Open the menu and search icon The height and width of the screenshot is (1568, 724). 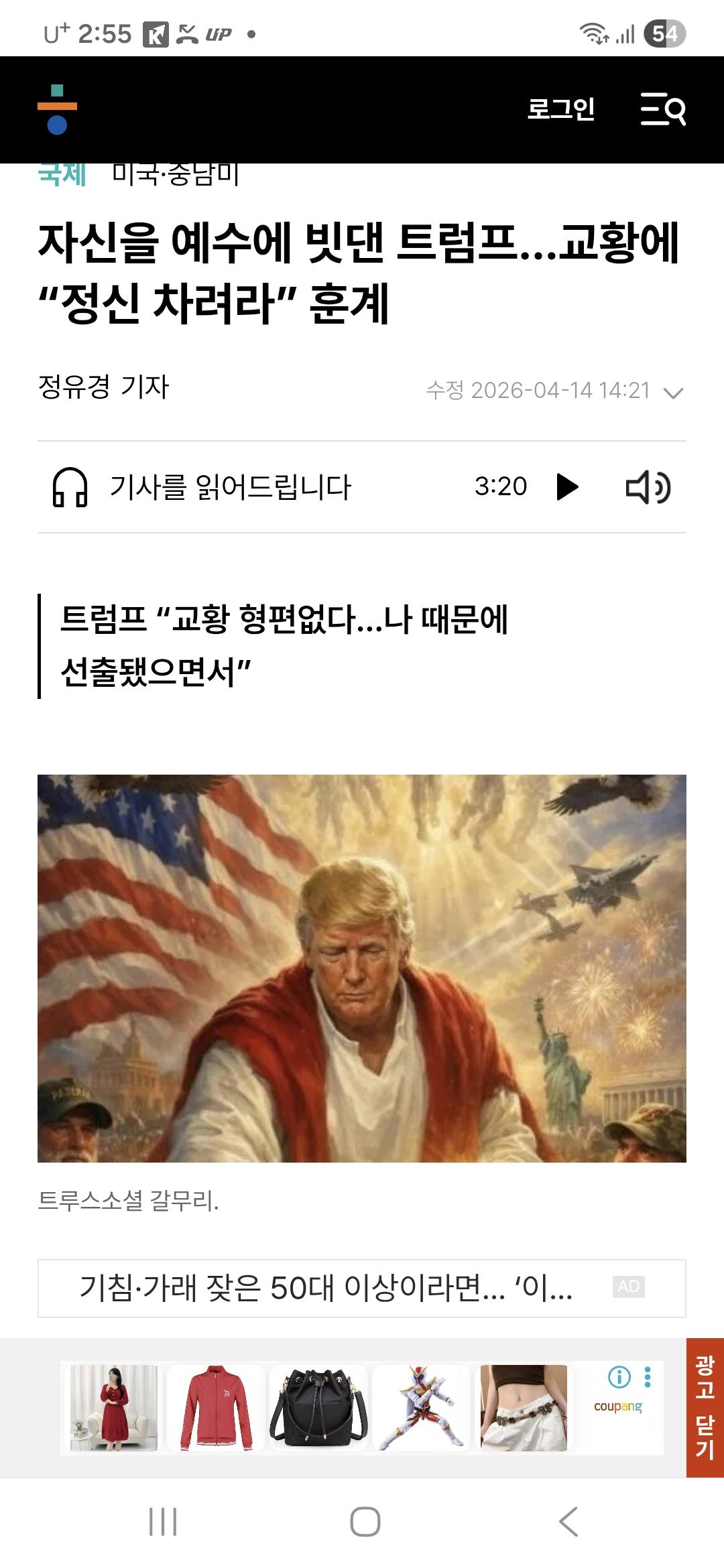pos(662,109)
